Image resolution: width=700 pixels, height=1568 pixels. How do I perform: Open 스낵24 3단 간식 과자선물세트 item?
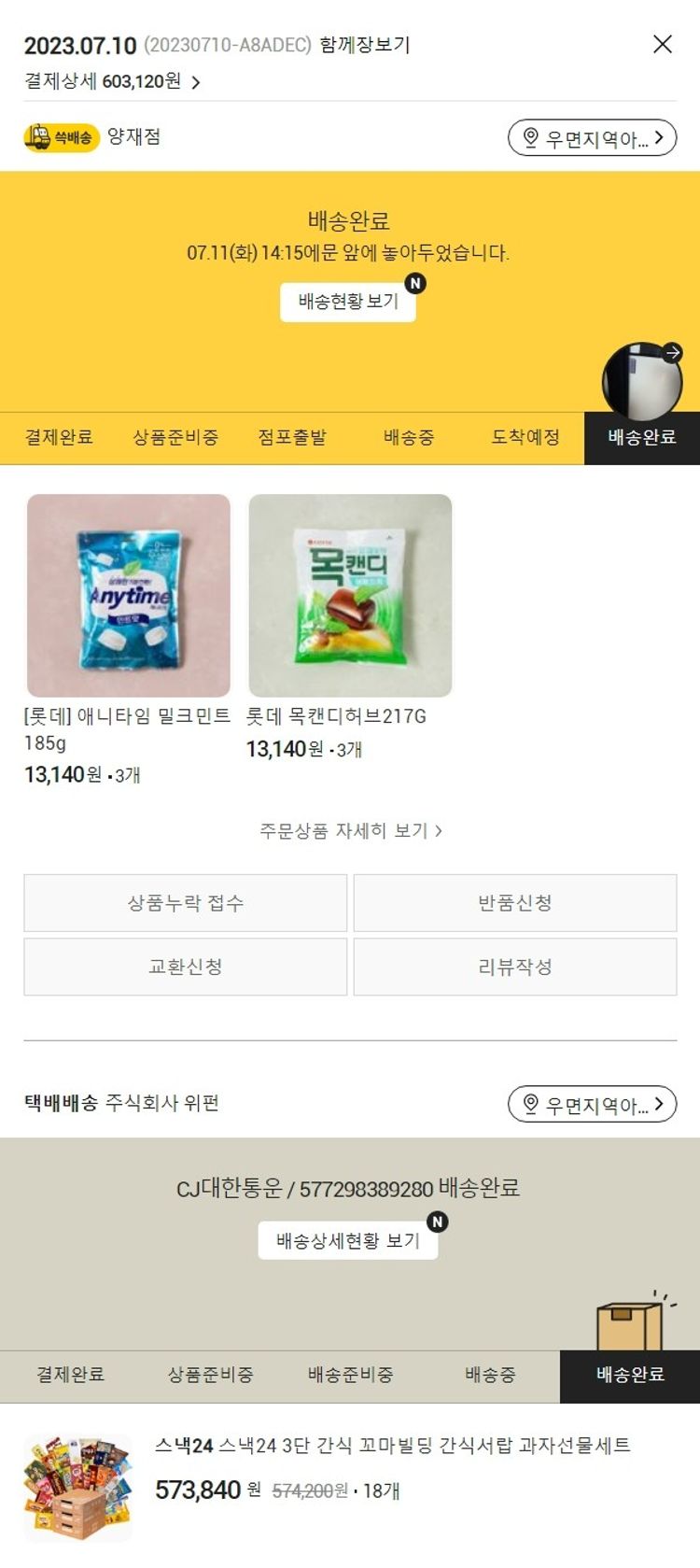pos(392,1446)
